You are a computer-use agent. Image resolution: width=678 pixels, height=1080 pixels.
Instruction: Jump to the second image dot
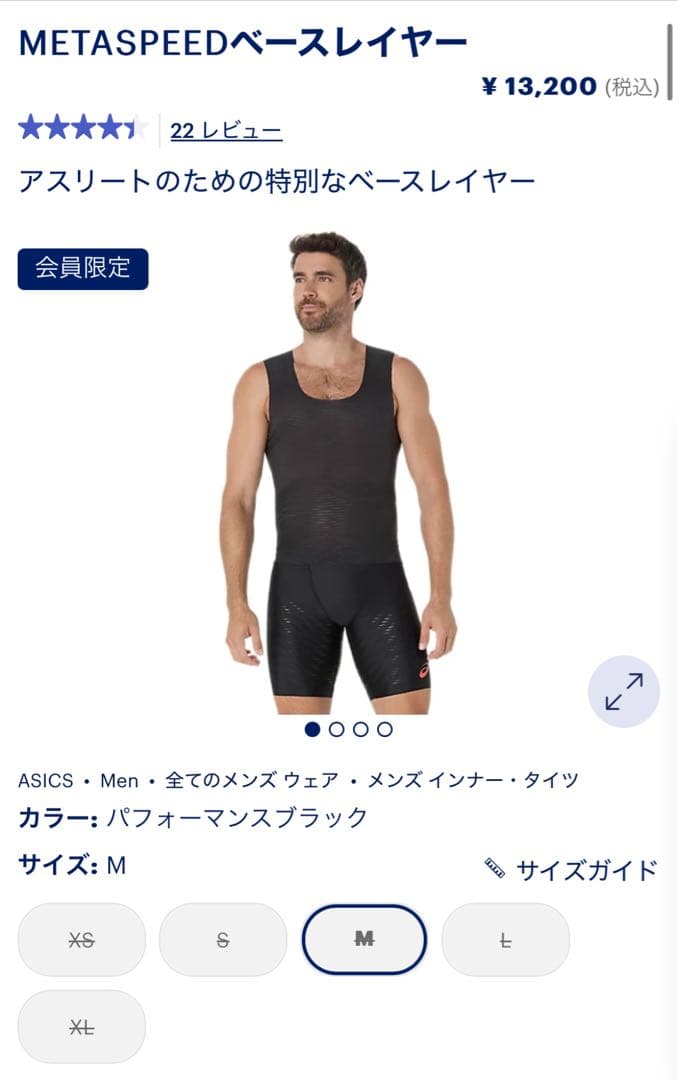pos(337,729)
